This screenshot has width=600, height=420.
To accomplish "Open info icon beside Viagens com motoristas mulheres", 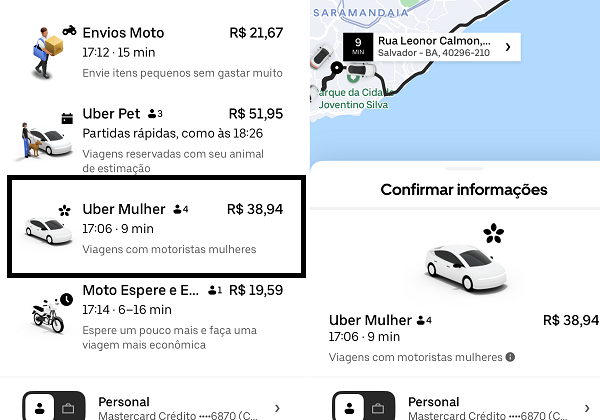I will pos(510,357).
